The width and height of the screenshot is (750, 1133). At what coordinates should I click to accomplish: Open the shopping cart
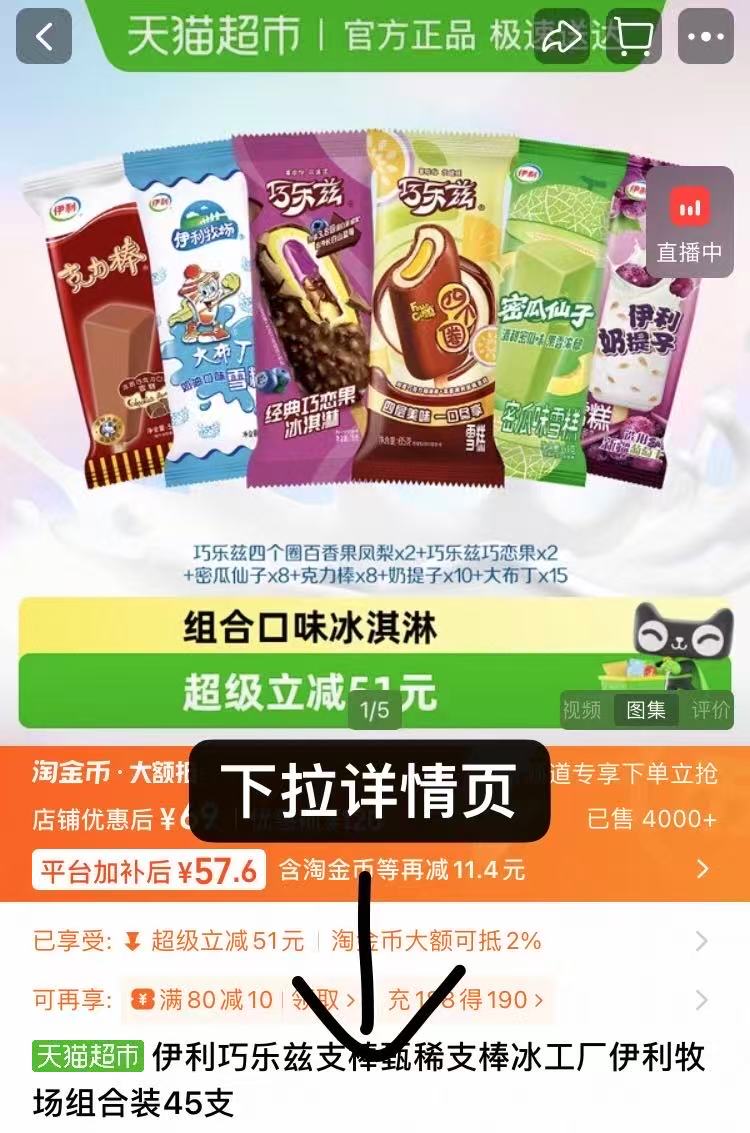(x=634, y=37)
